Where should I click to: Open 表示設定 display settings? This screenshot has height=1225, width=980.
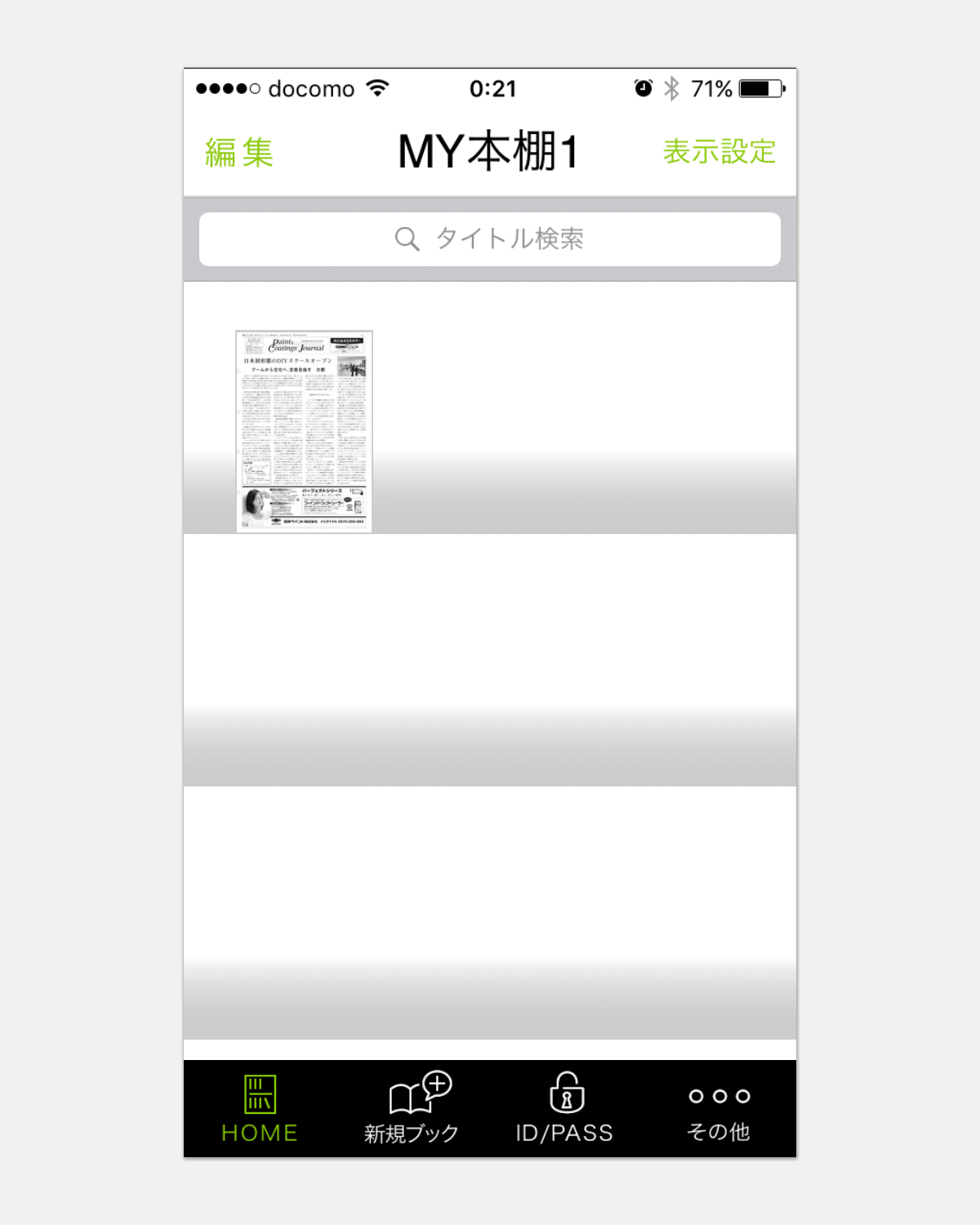point(719,152)
